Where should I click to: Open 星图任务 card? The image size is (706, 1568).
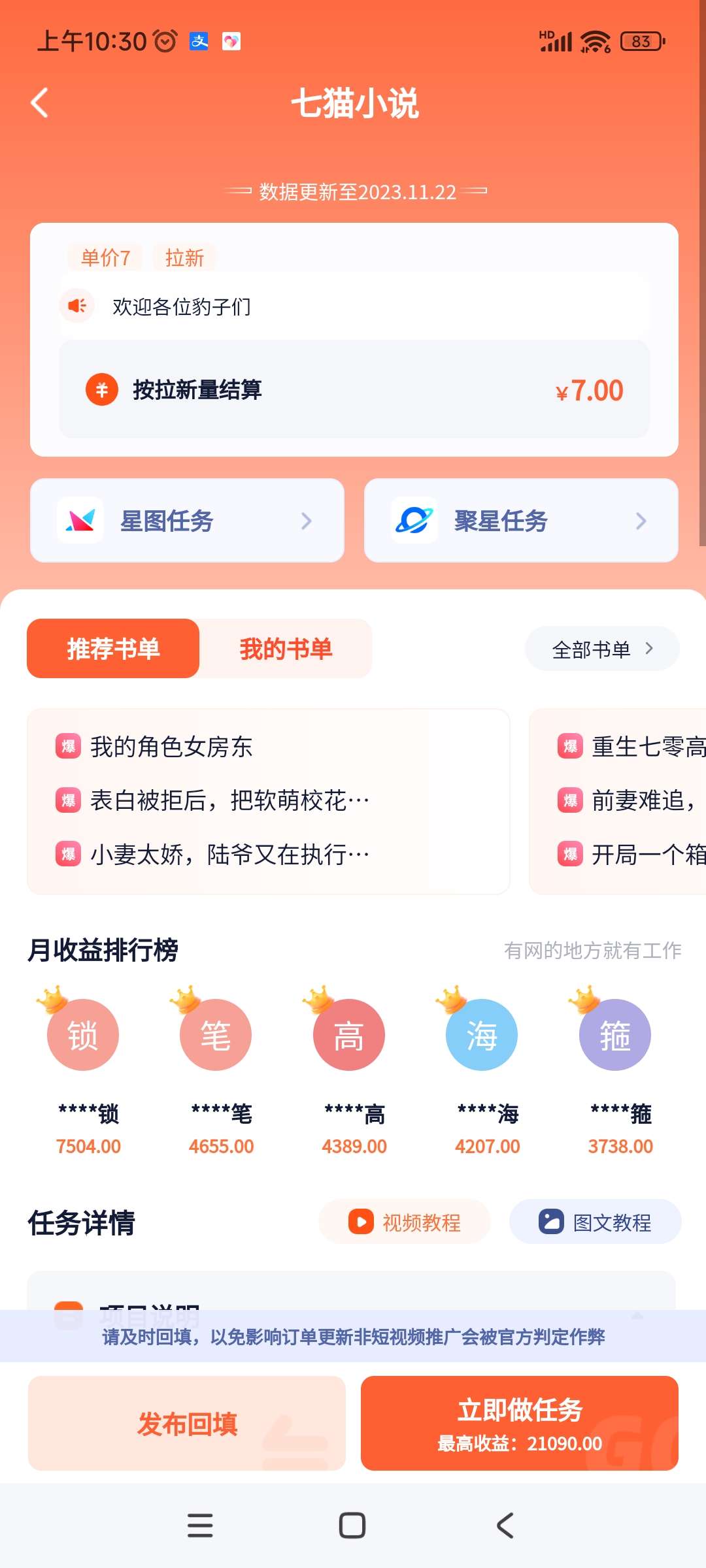(x=187, y=521)
